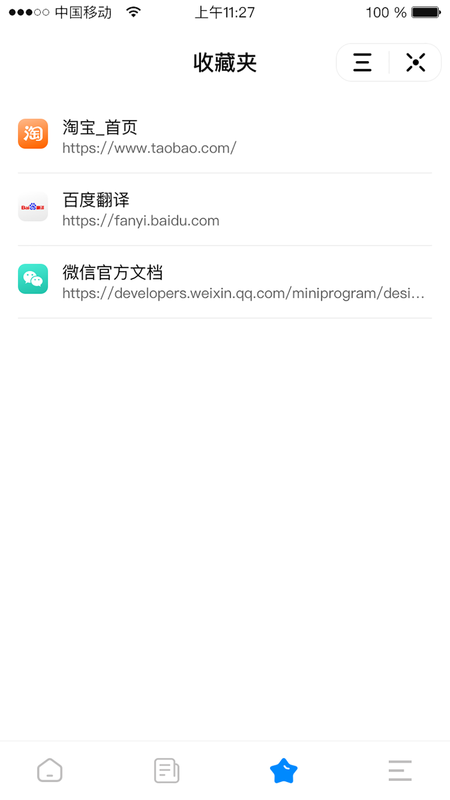The width and height of the screenshot is (450, 800).
Task: Select the favorites star tab
Action: click(x=283, y=770)
